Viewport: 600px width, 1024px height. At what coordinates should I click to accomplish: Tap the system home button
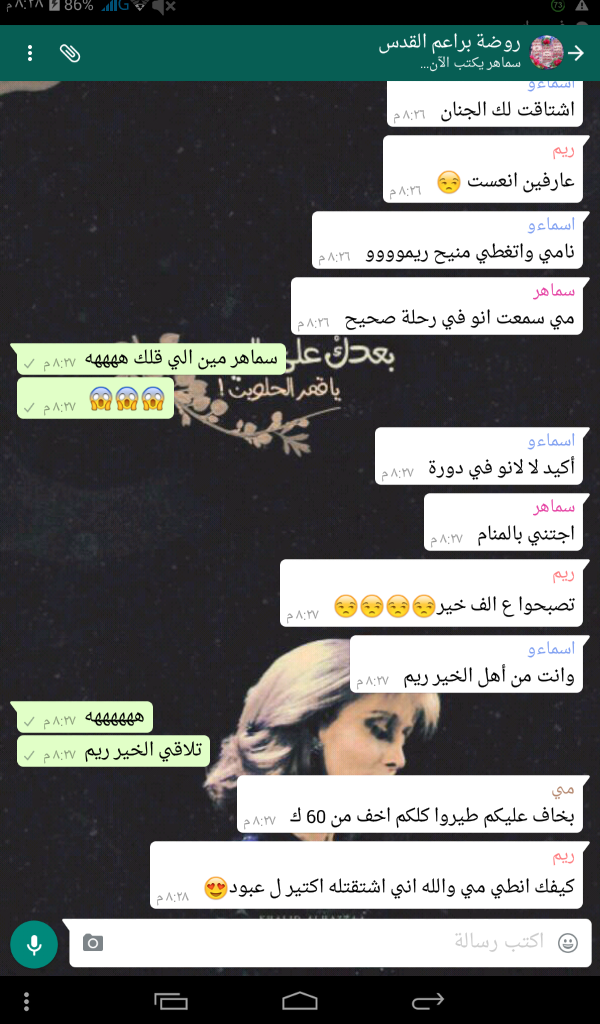[x=300, y=1000]
